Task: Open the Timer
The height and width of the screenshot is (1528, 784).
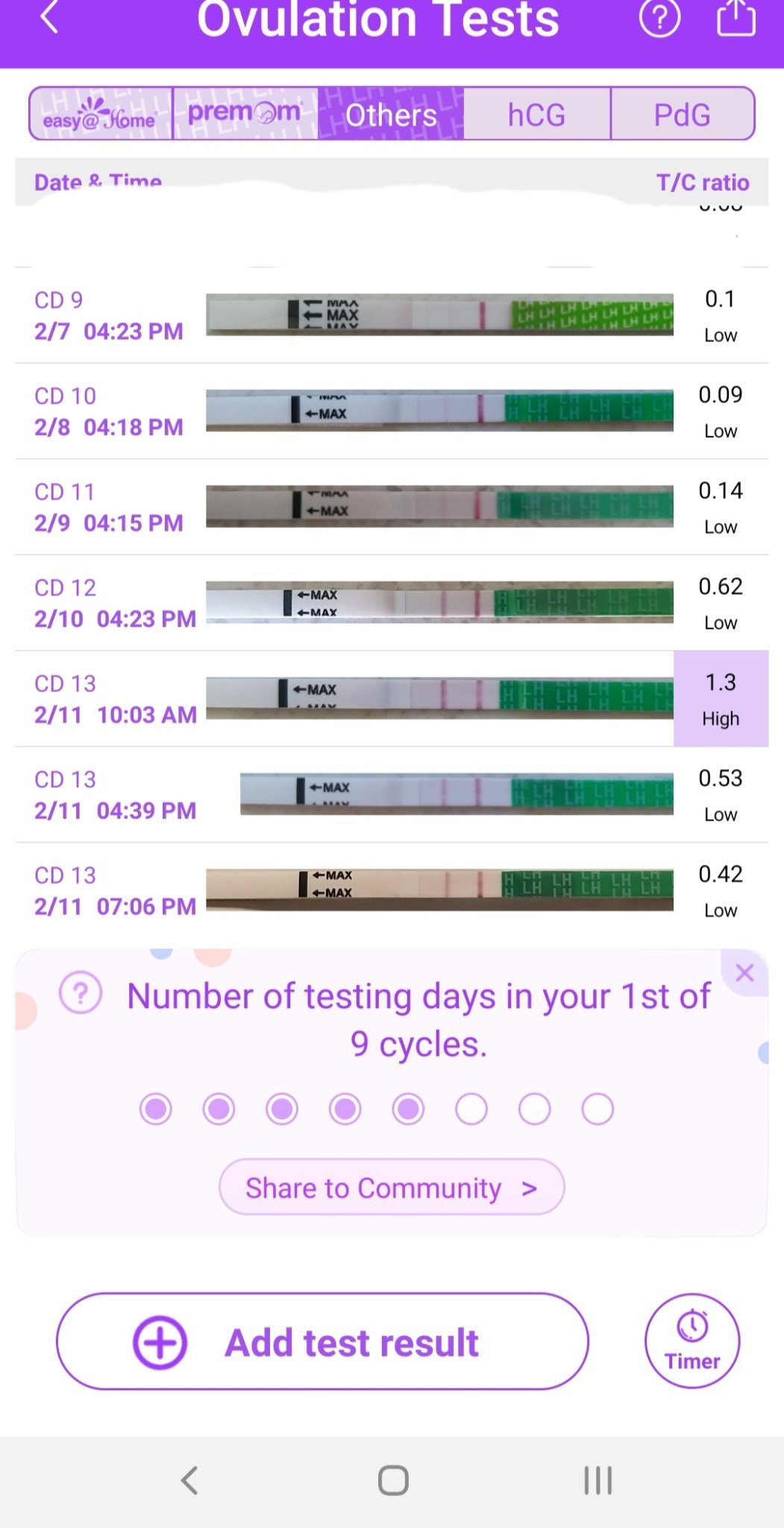Action: pyautogui.click(x=692, y=1341)
